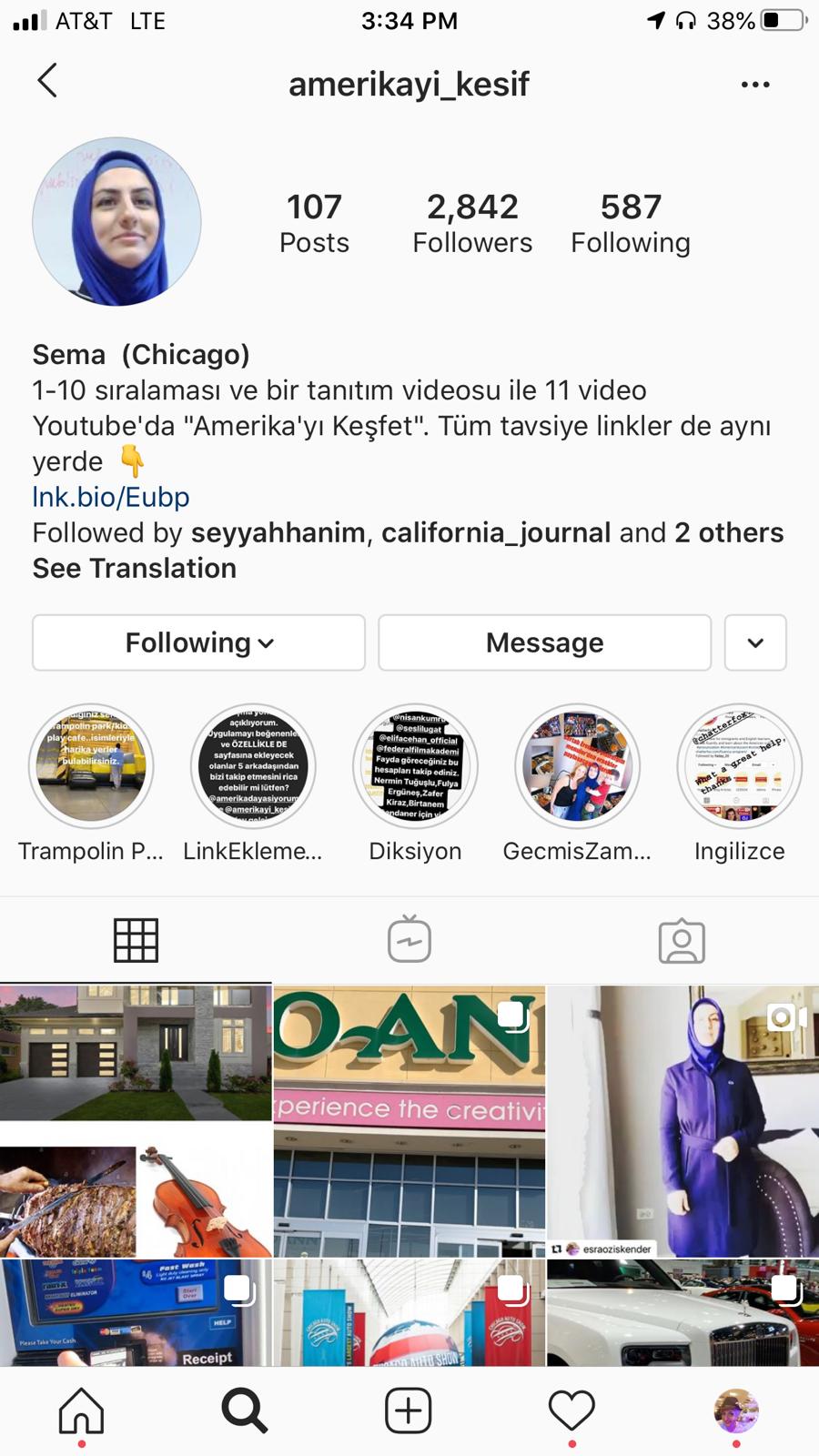
Task: Open the GecmisZam... story highlight
Action: pyautogui.click(x=577, y=766)
